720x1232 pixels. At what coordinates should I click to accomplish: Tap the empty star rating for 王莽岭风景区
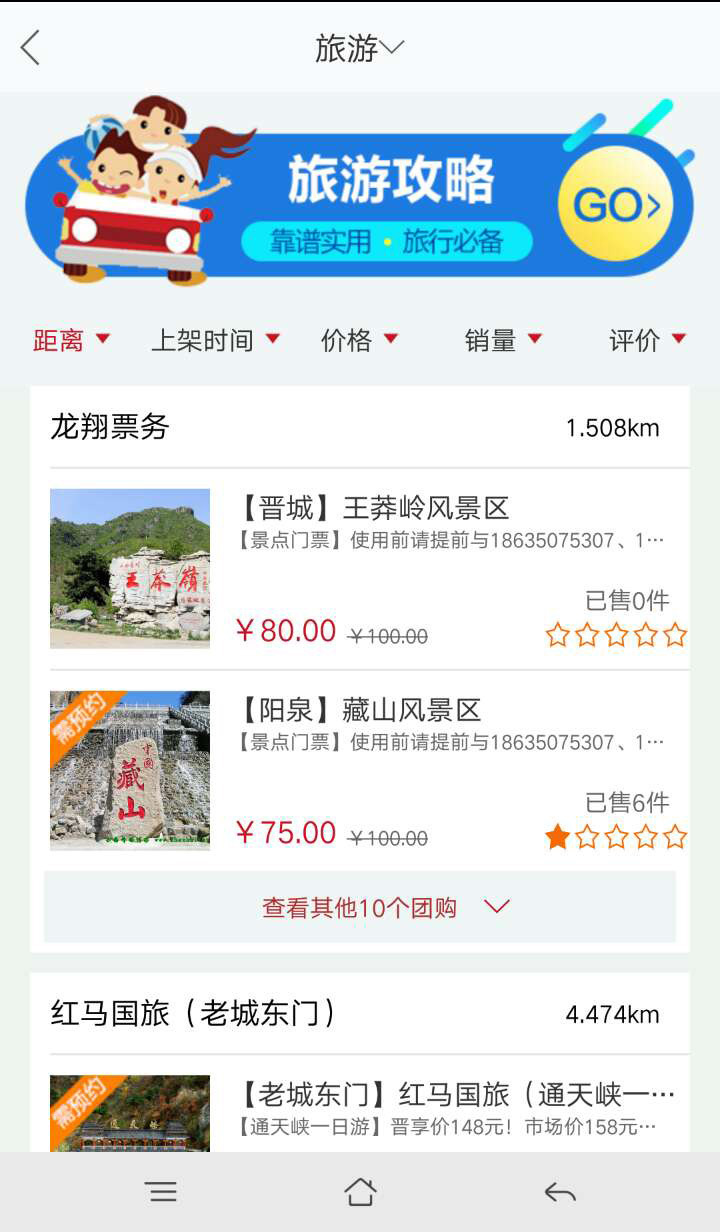click(x=616, y=635)
